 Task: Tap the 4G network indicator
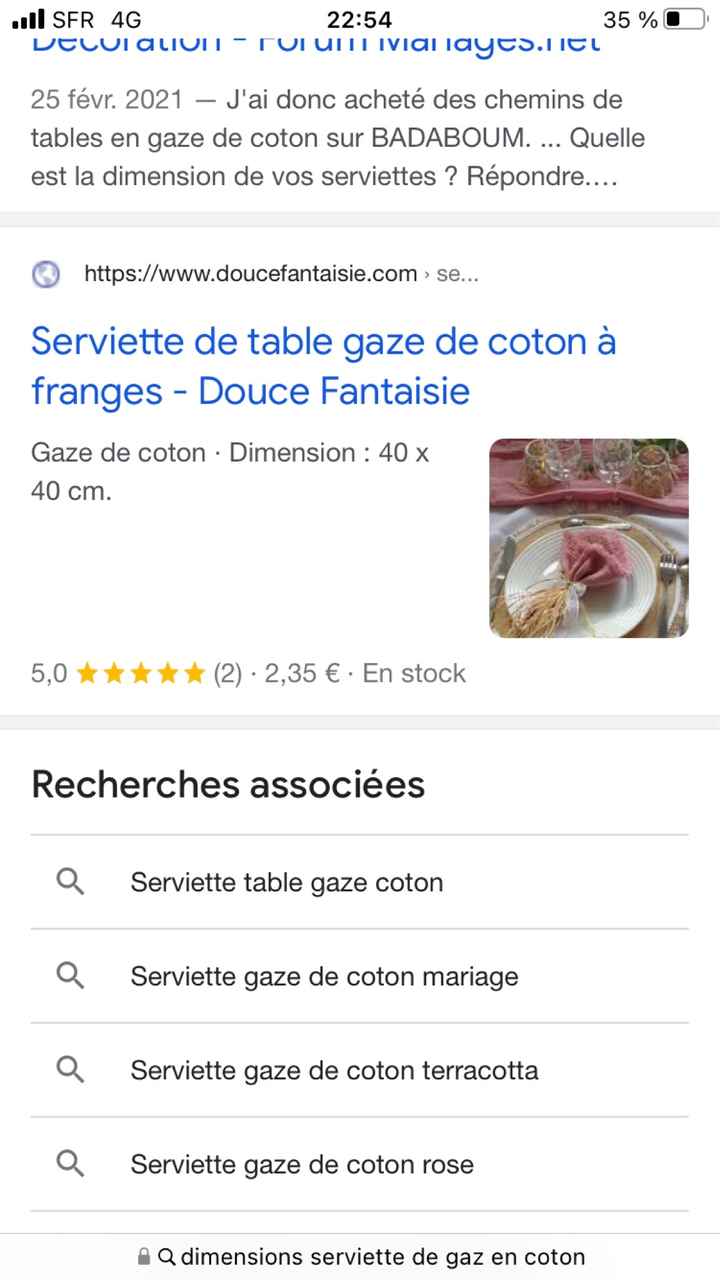123,18
